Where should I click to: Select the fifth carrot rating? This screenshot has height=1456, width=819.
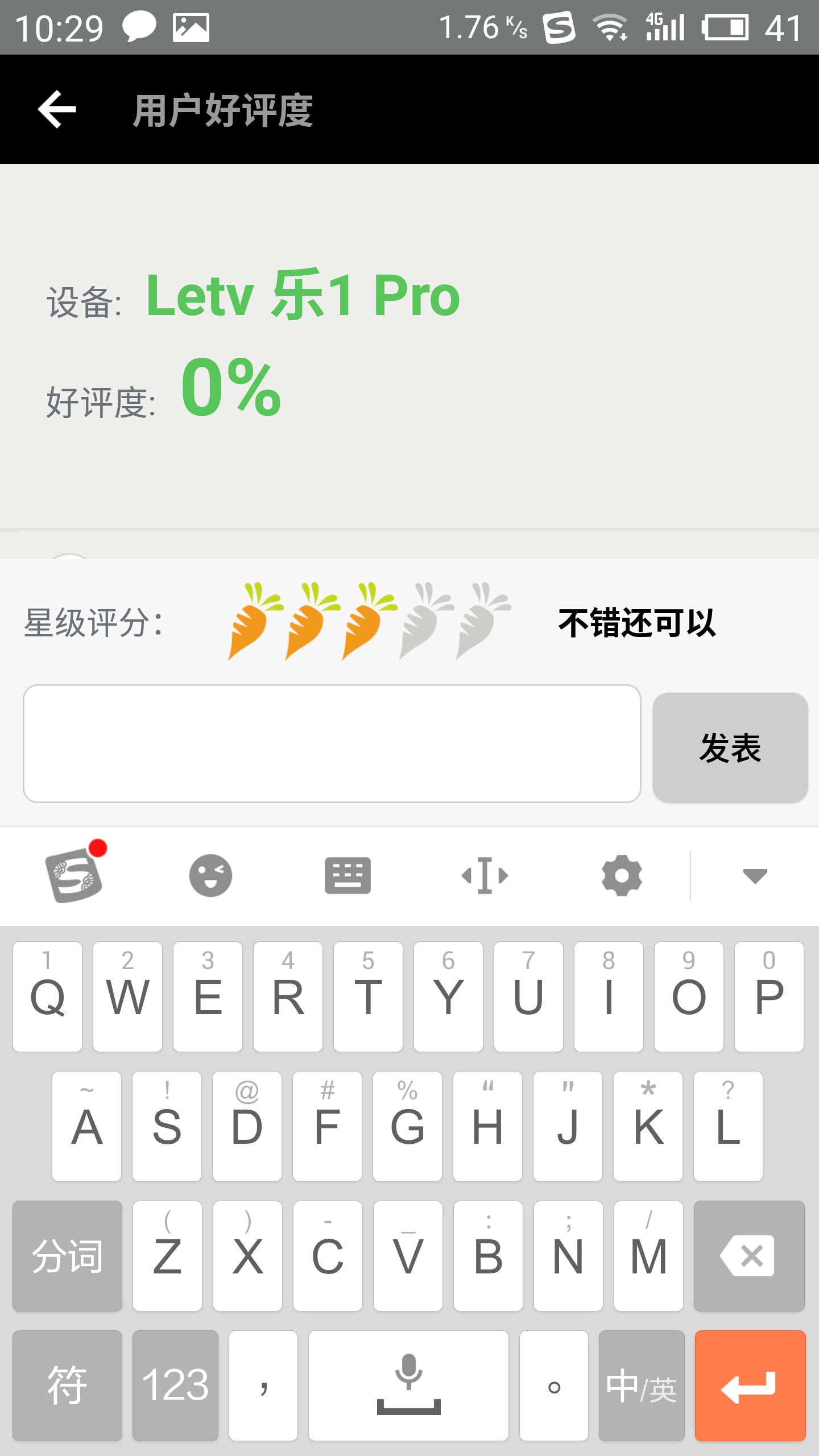483,621
